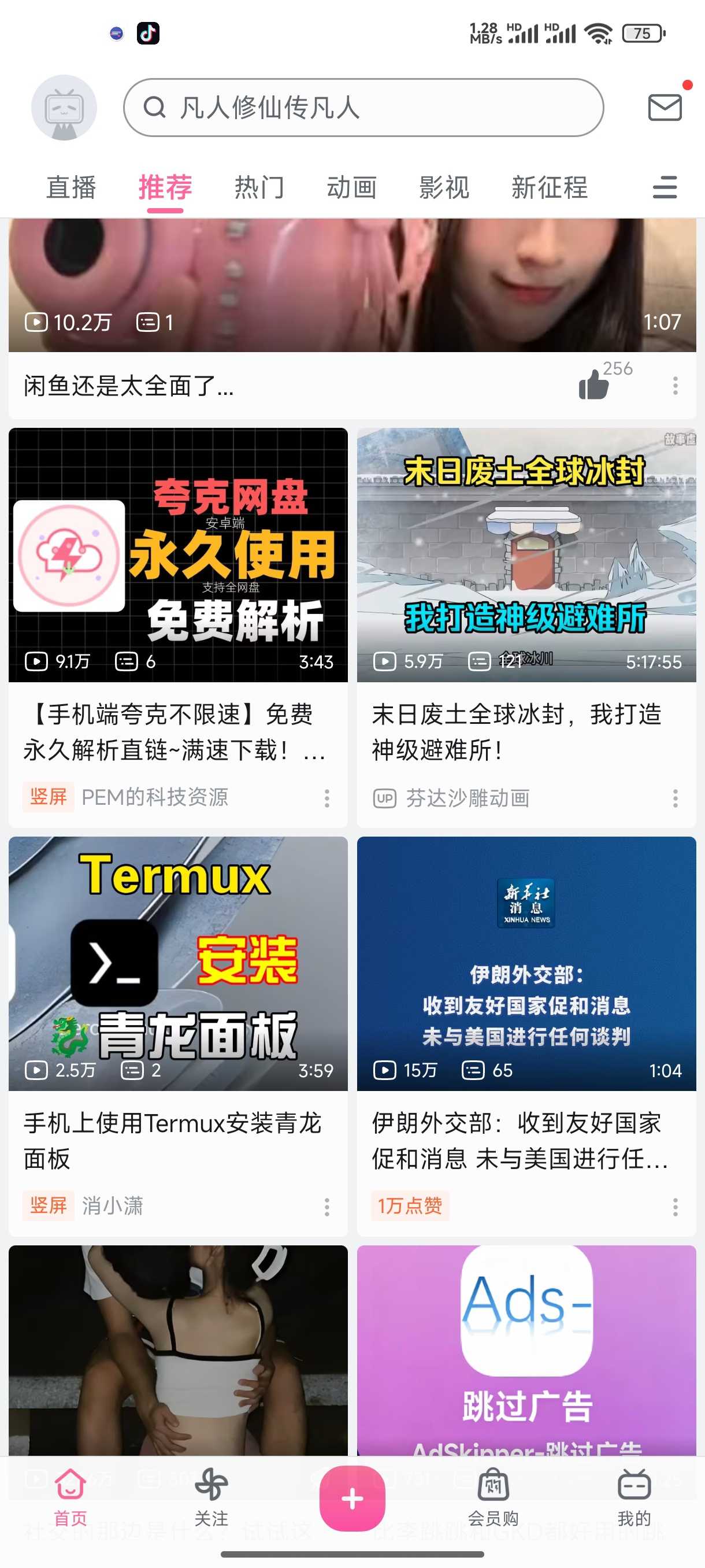
Task: Open the profile avatar icon
Action: (64, 107)
